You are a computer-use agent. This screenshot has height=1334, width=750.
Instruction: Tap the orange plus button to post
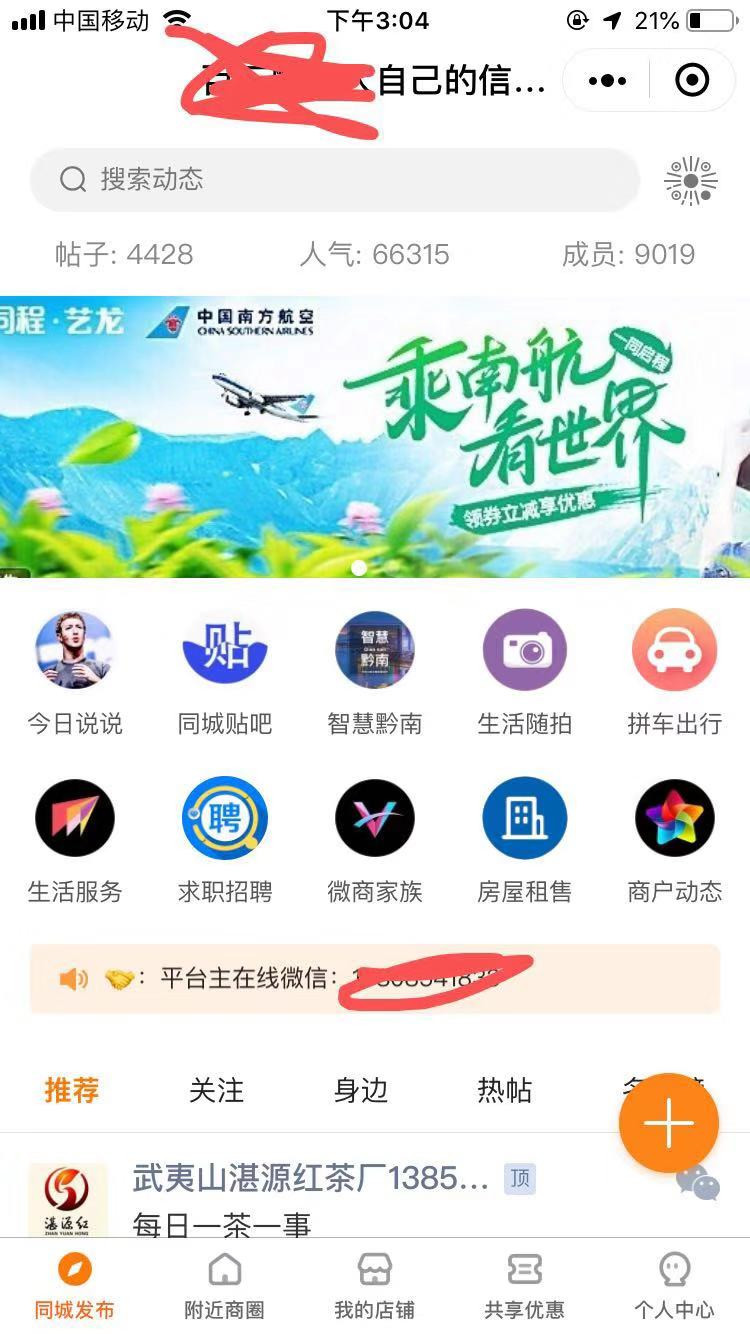[668, 1123]
